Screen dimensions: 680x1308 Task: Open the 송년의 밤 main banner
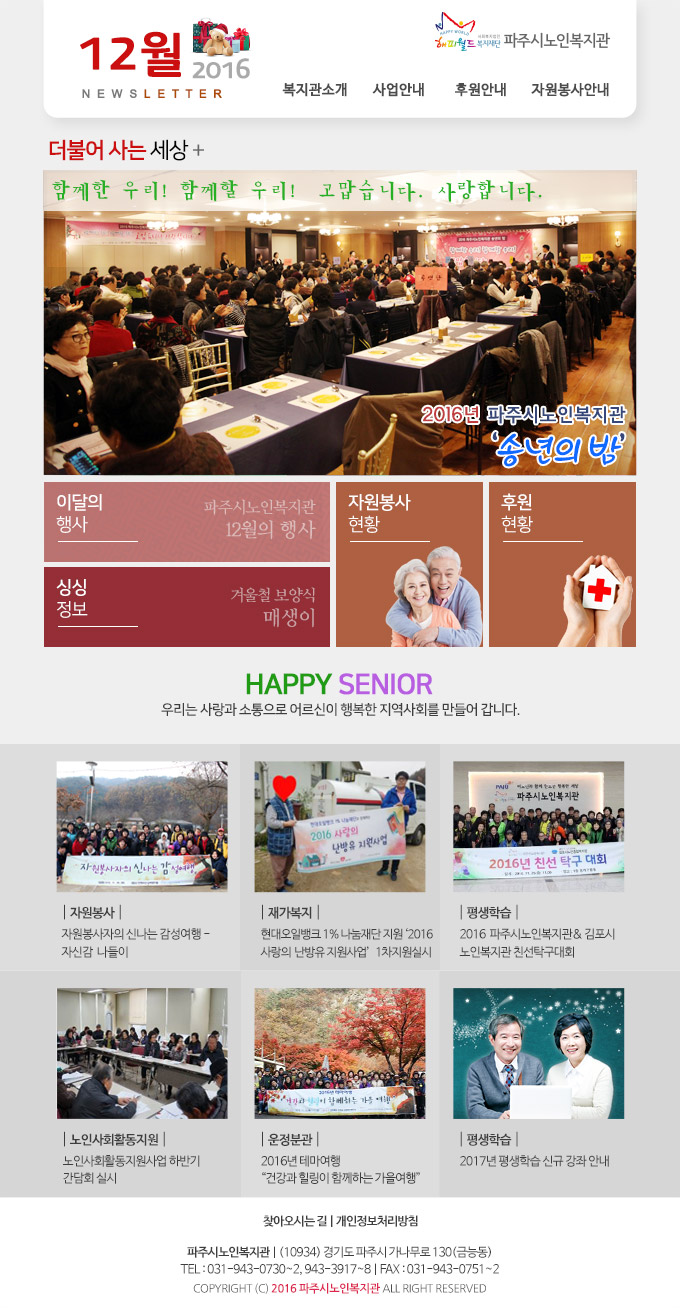tap(339, 322)
